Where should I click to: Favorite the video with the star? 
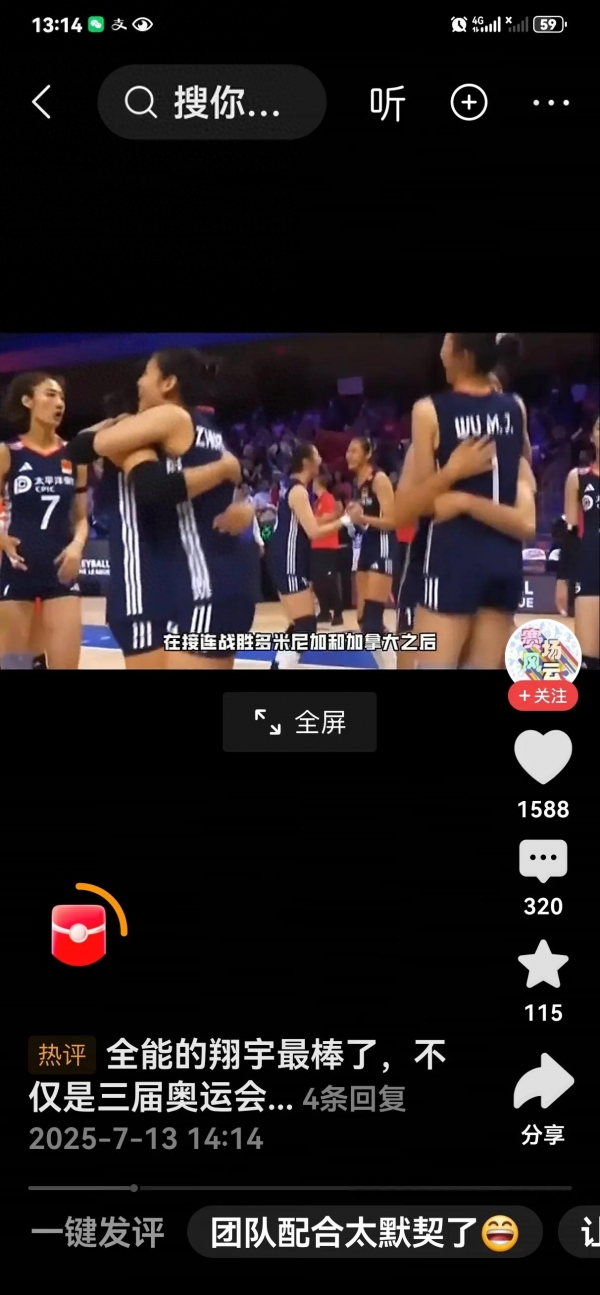point(543,965)
